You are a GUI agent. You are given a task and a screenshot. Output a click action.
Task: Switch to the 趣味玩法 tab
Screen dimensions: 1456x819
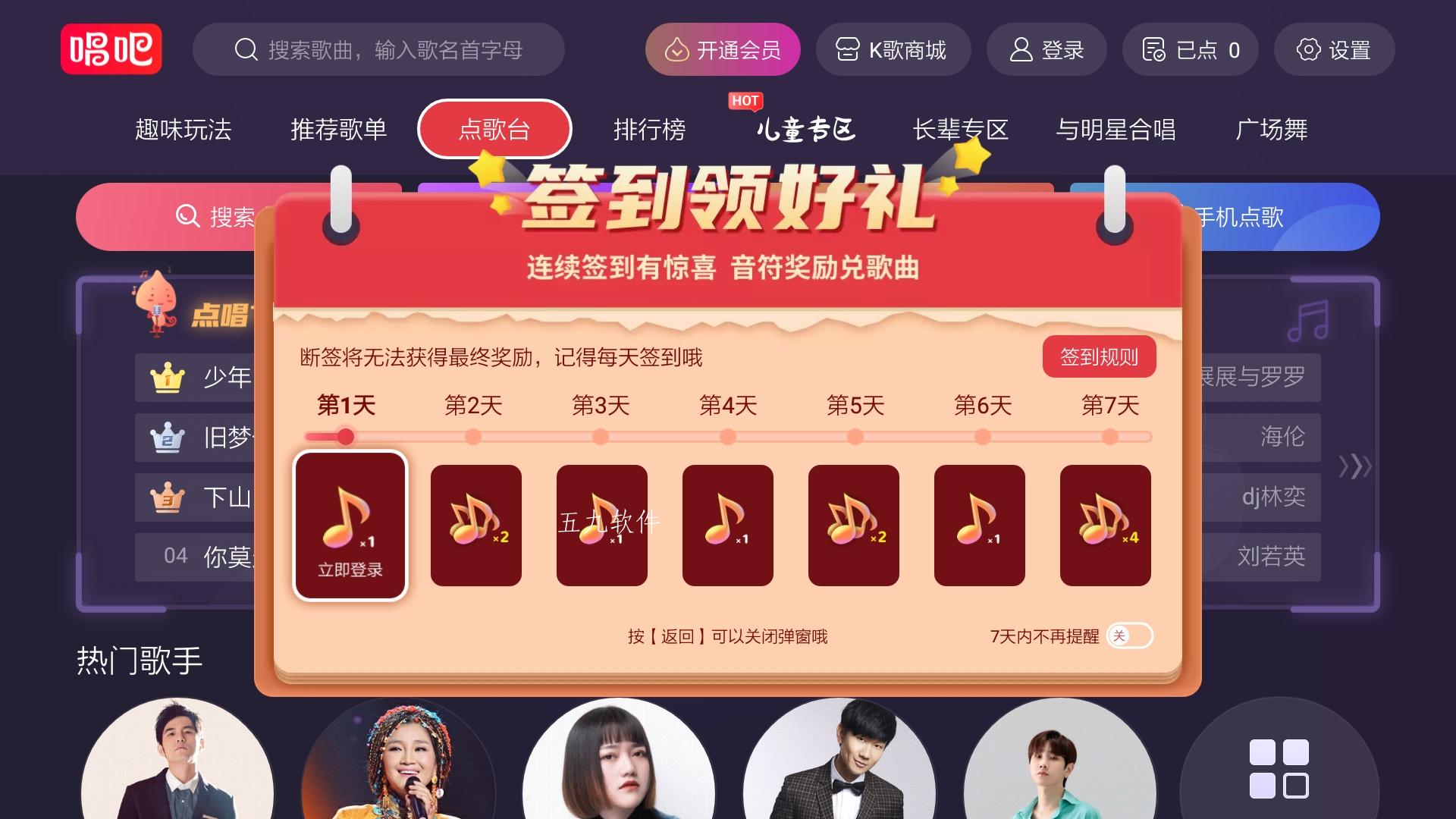click(x=183, y=130)
